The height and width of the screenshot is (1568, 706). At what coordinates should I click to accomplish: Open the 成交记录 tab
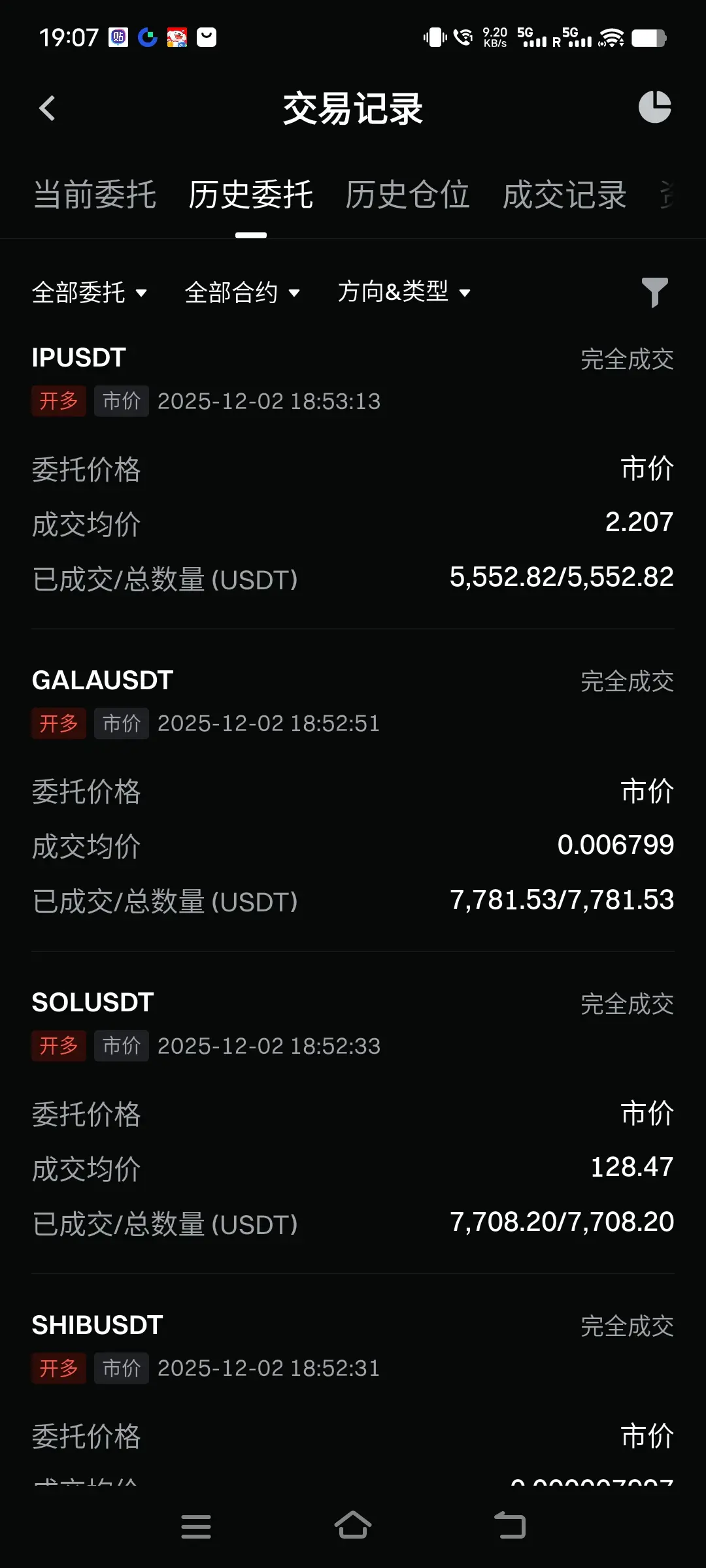click(564, 195)
